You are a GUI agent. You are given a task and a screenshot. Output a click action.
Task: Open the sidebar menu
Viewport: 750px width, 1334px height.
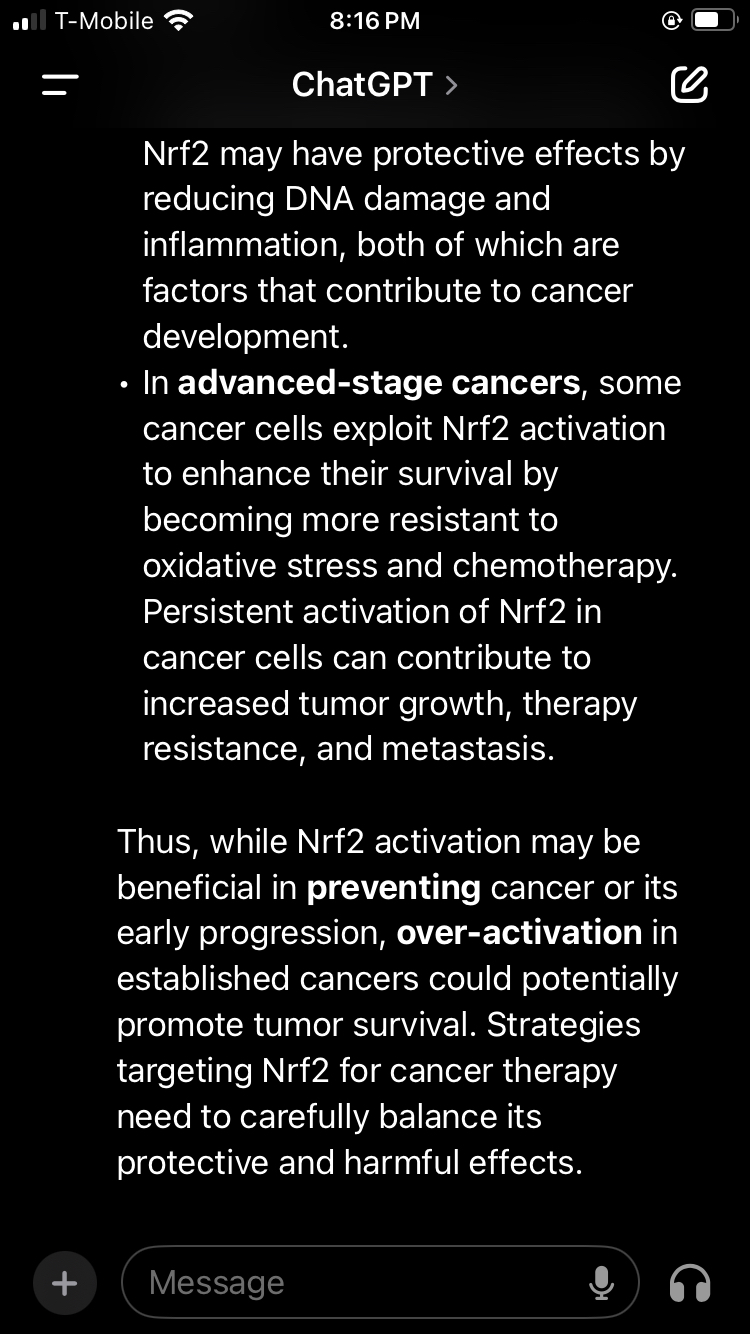(x=60, y=85)
